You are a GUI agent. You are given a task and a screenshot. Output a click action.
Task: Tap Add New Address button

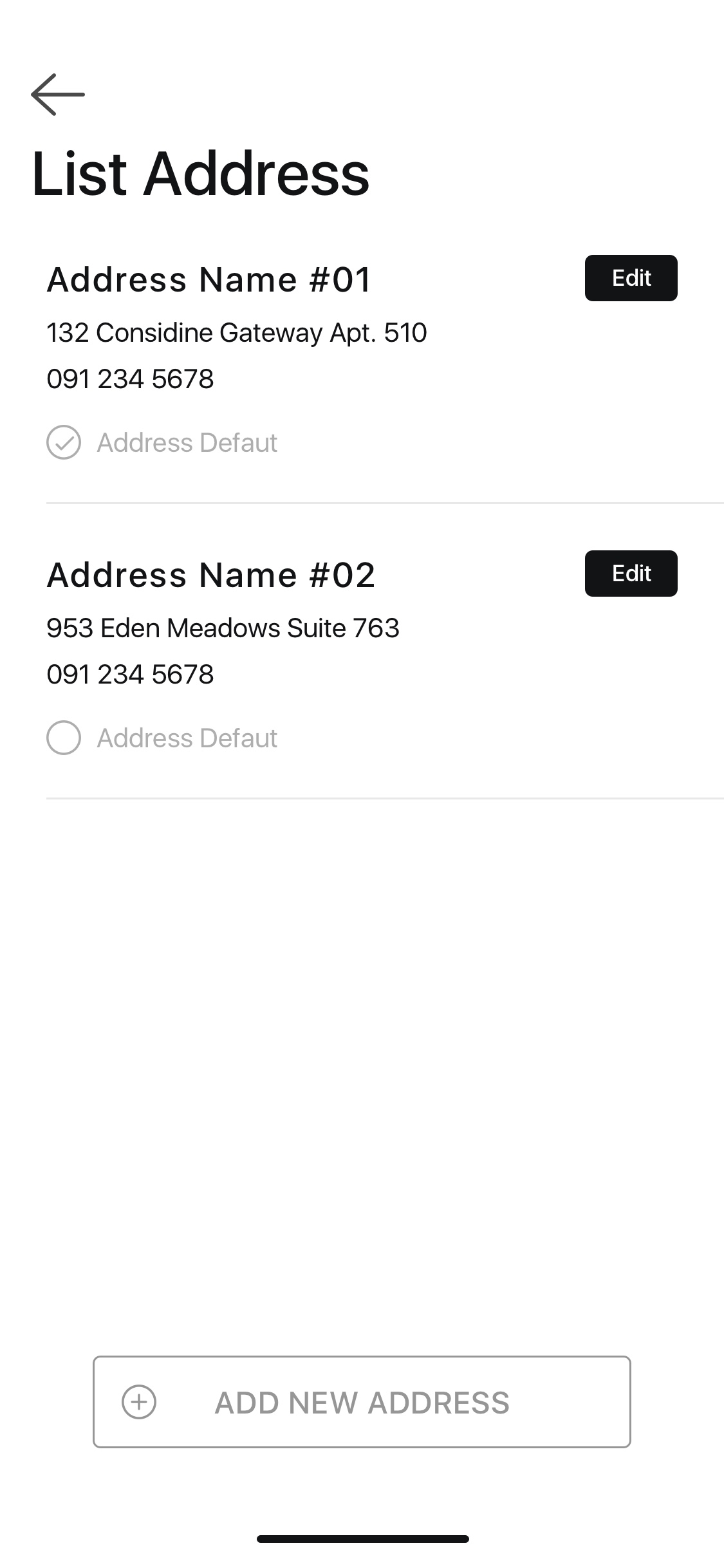coord(362,1402)
